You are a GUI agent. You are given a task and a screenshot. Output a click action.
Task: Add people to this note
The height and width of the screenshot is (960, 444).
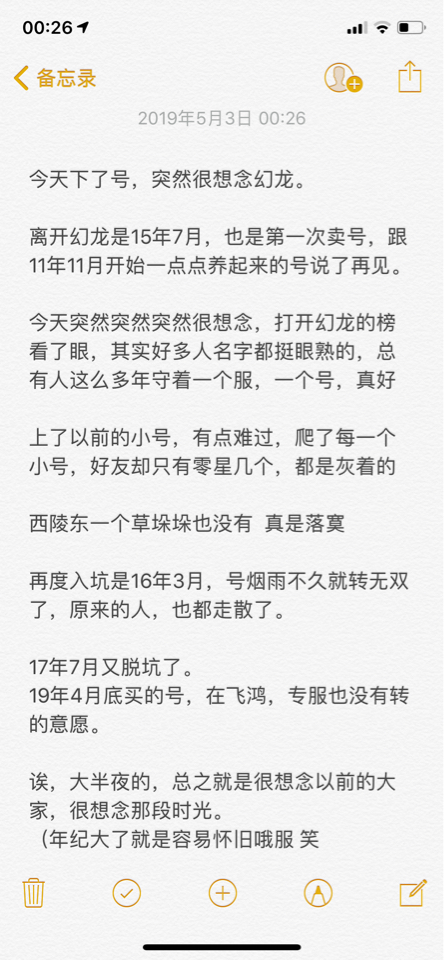343,78
